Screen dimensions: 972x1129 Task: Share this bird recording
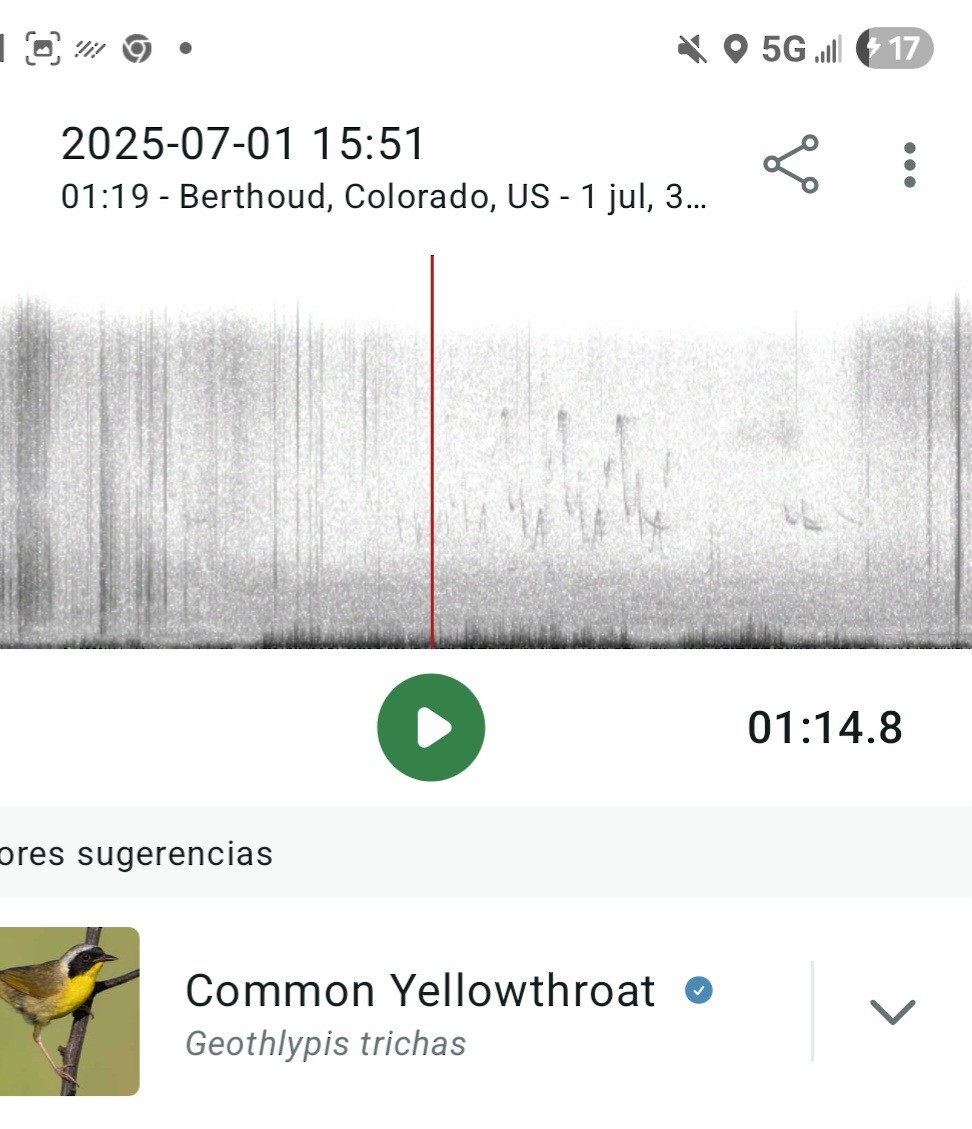pos(791,164)
